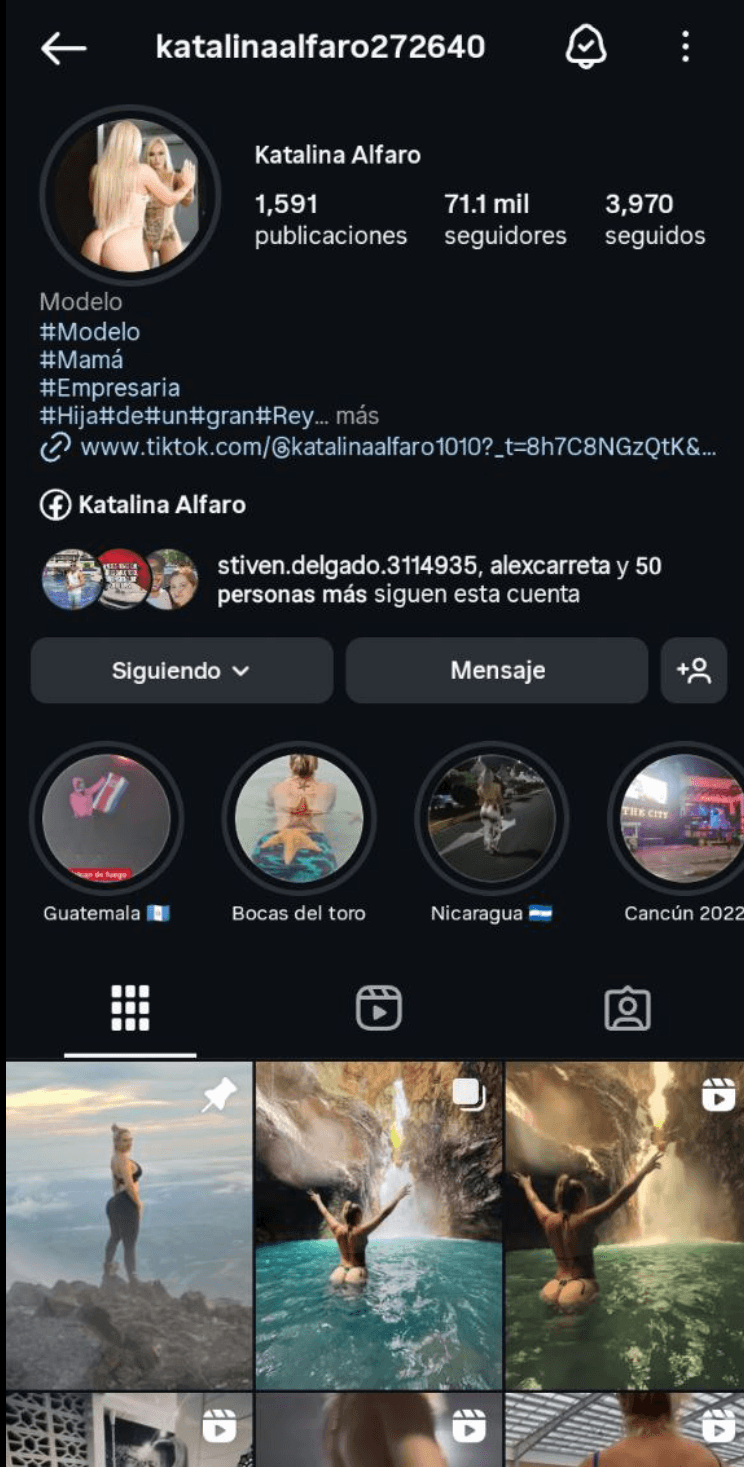This screenshot has height=1467, width=744.
Task: View the Bocas del toro highlight
Action: pos(299,818)
